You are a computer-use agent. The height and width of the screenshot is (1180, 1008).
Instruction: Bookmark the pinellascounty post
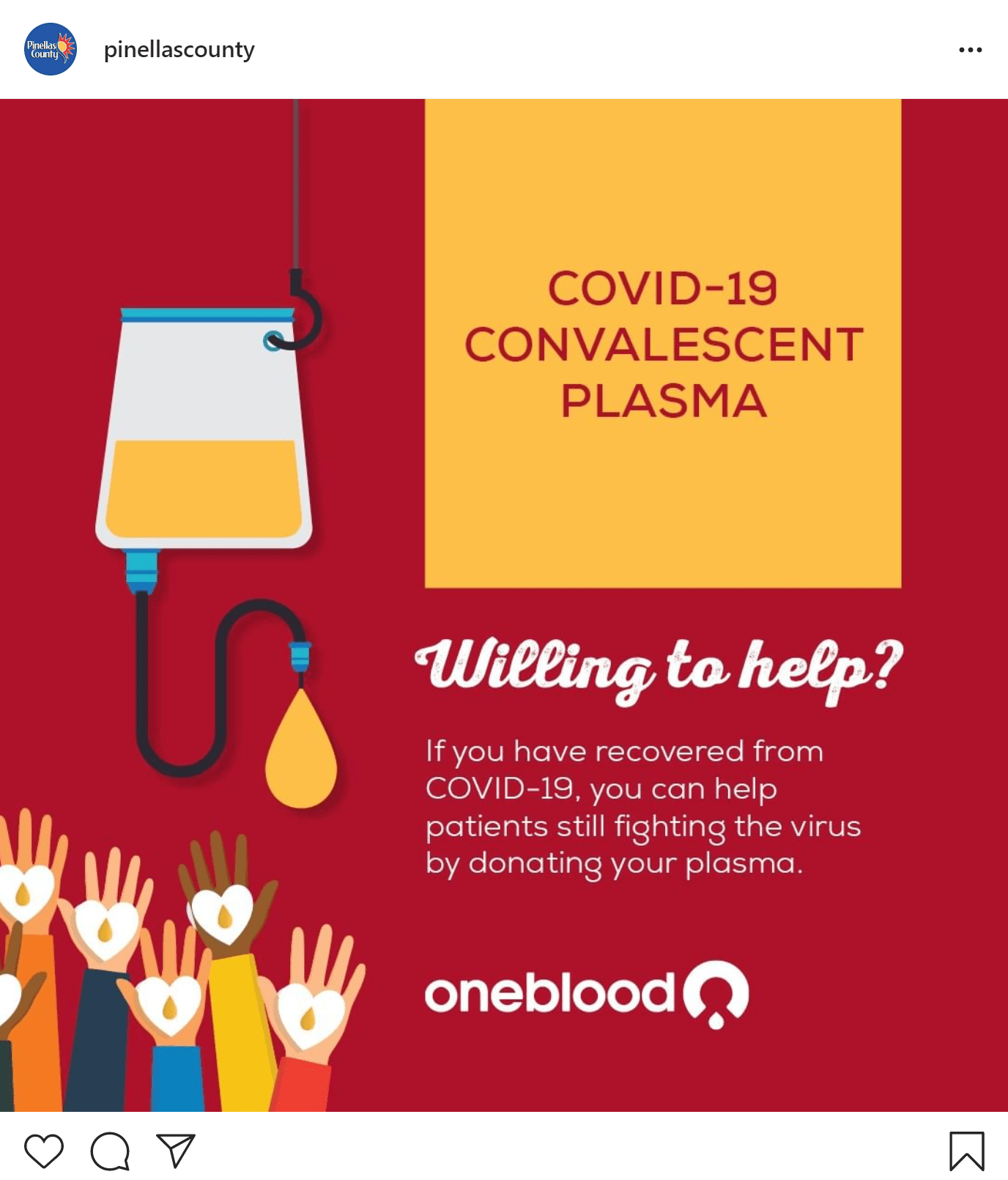tap(966, 1151)
